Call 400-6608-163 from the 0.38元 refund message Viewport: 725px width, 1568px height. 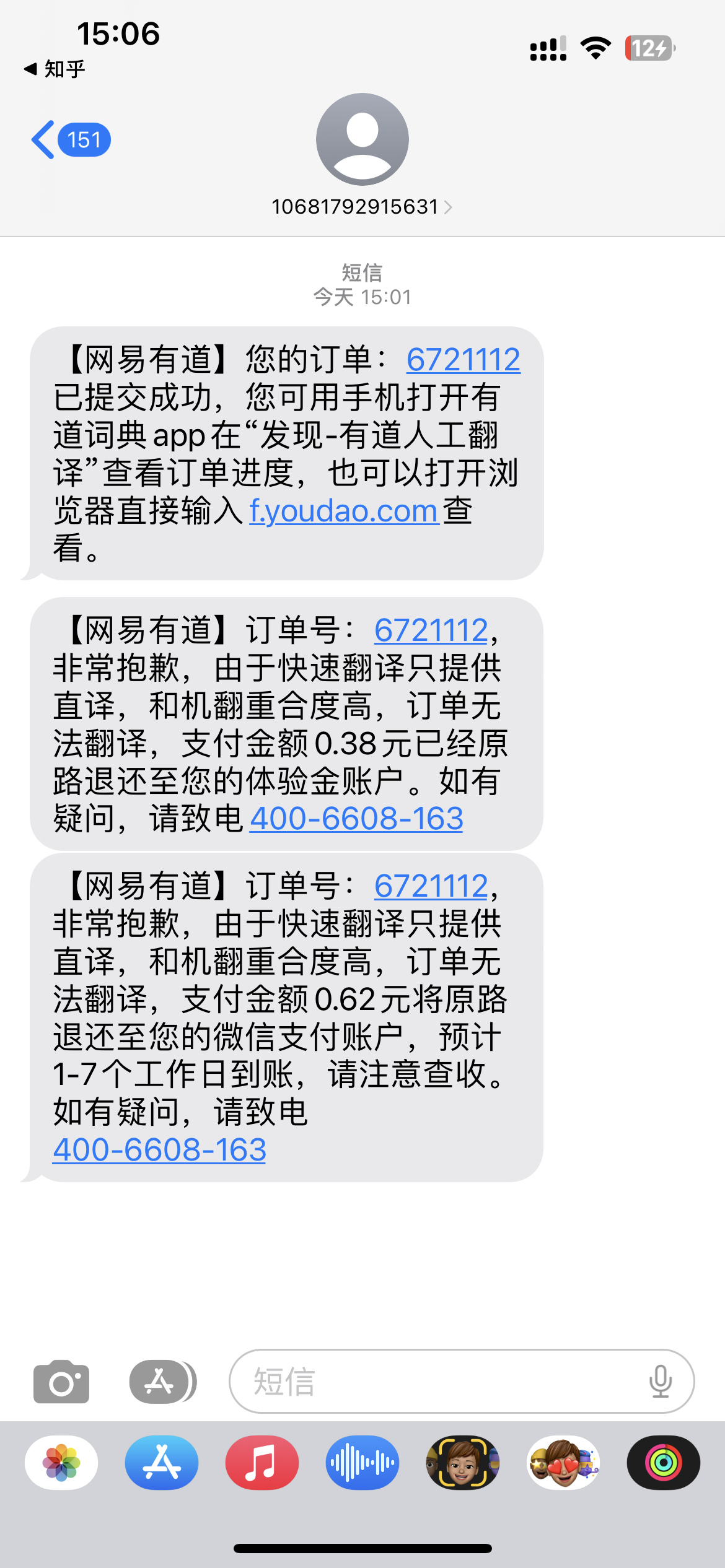[x=356, y=819]
